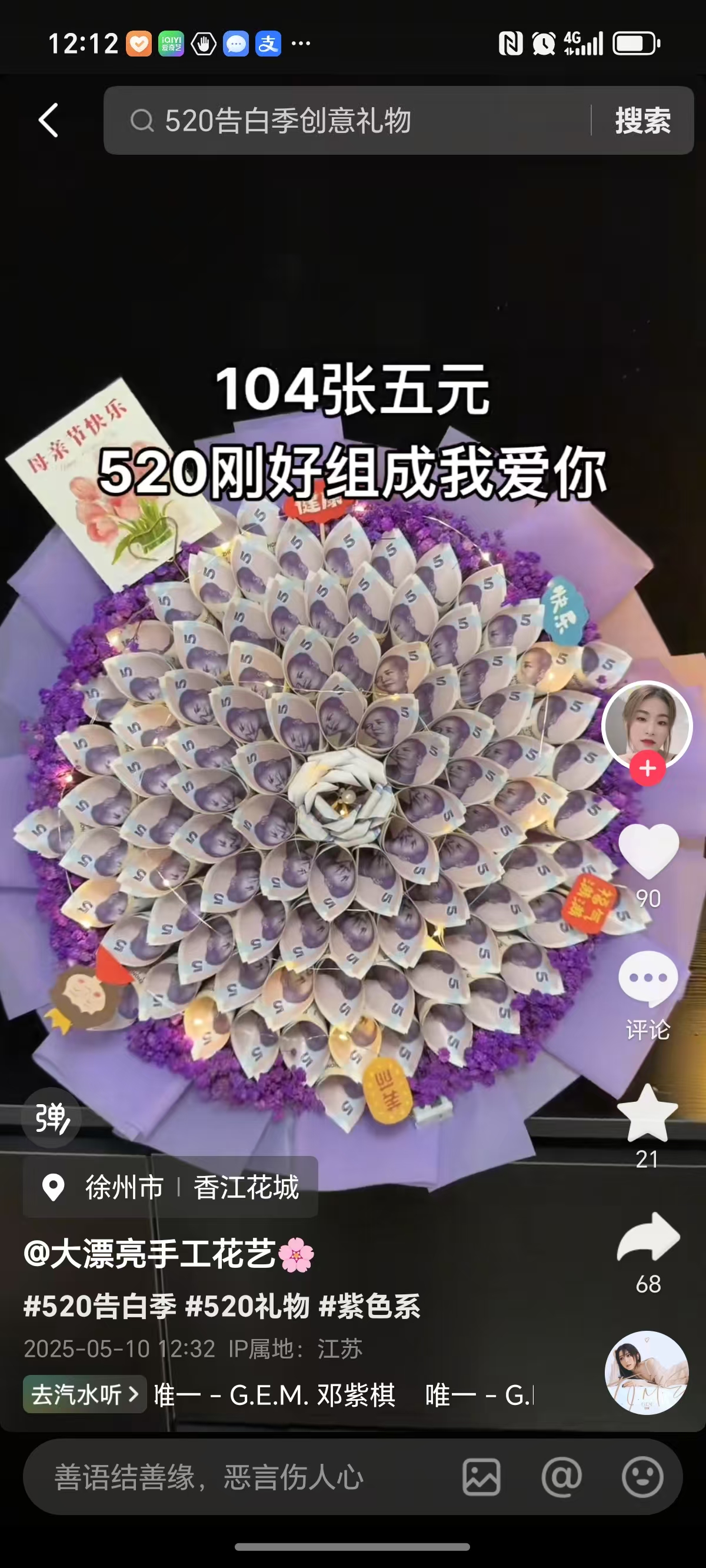The image size is (706, 1568).
Task: Open hashtag #520礼物
Action: click(x=247, y=1306)
